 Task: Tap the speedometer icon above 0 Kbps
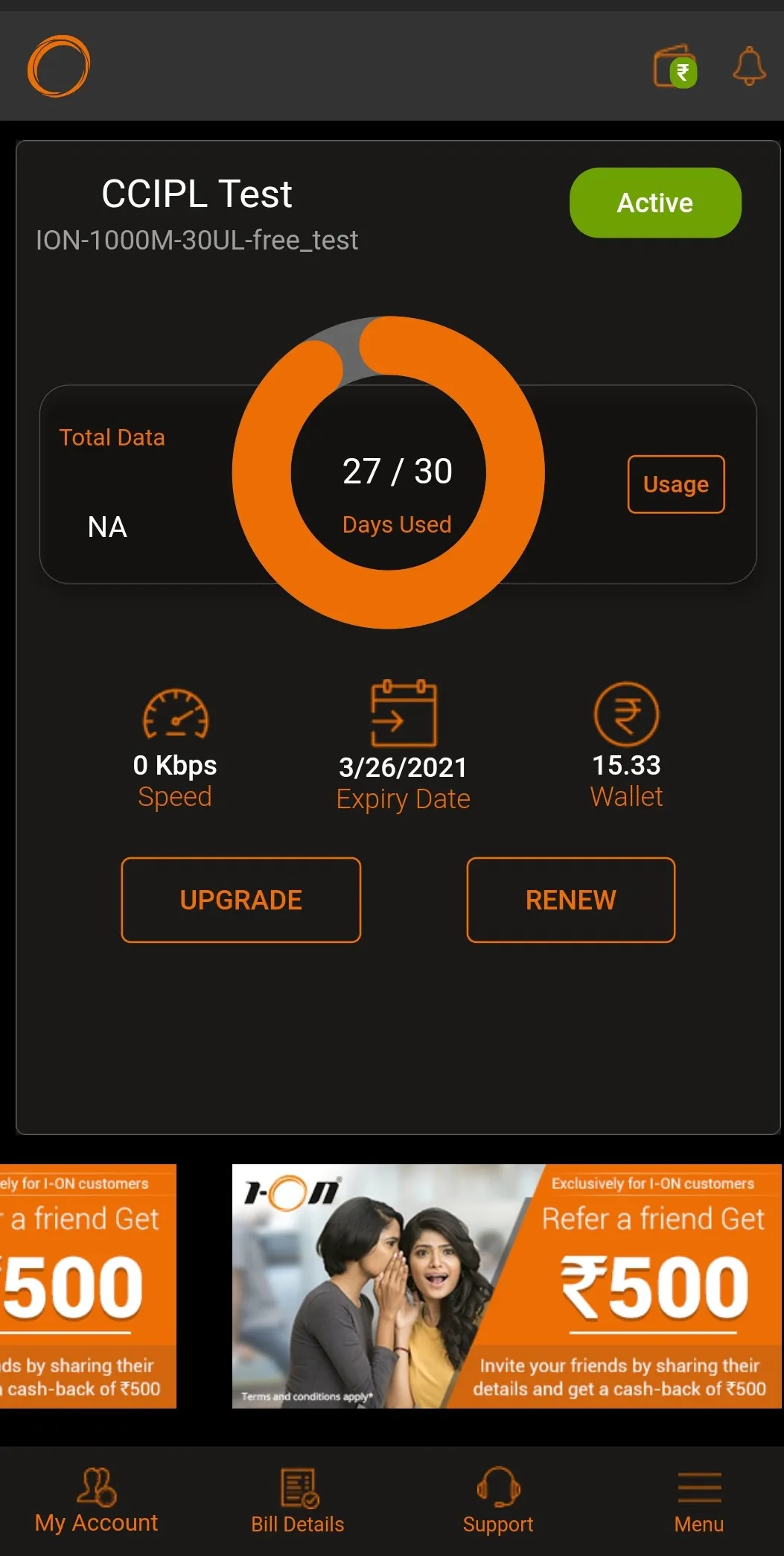click(x=176, y=714)
